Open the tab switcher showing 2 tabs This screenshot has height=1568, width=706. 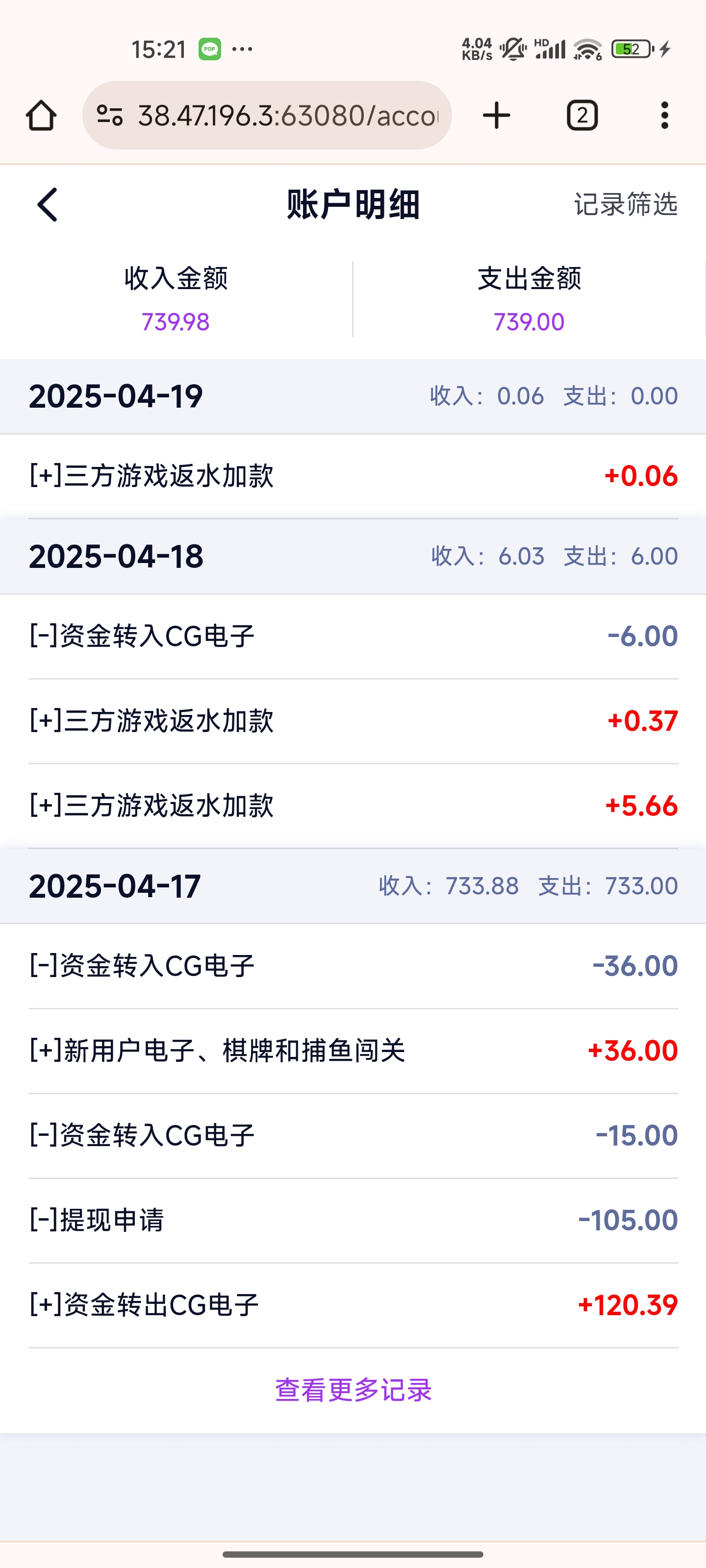pyautogui.click(x=582, y=116)
